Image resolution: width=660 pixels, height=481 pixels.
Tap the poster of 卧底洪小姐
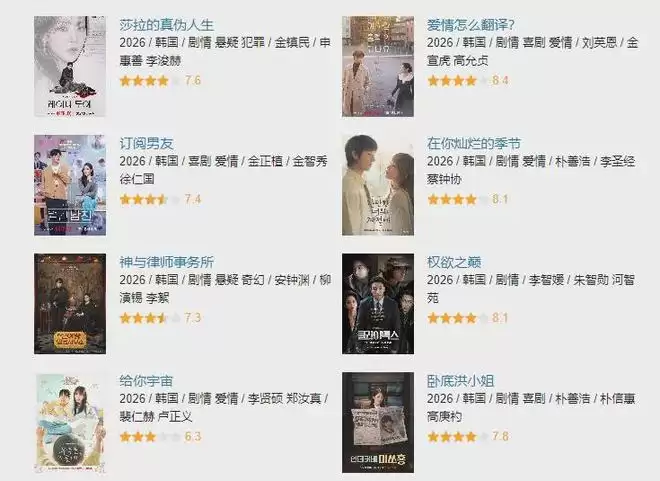pos(378,422)
